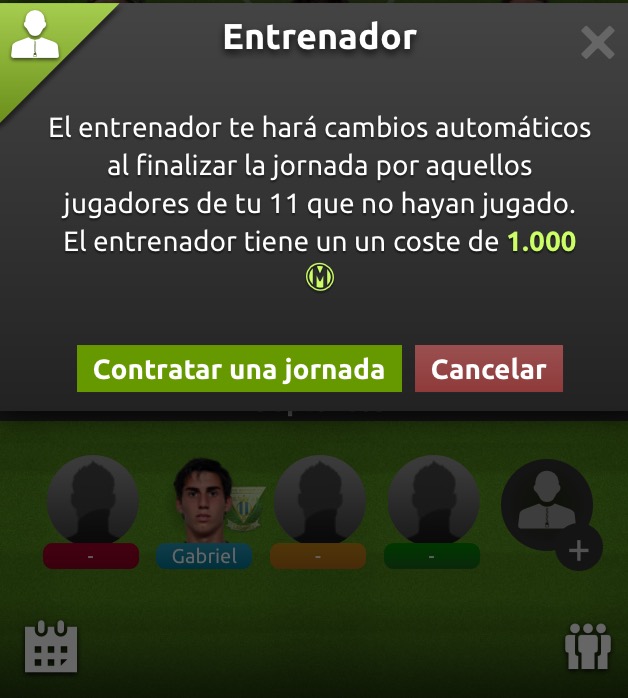Add a coach with the plus icon
628x698 pixels.
pos(579,550)
